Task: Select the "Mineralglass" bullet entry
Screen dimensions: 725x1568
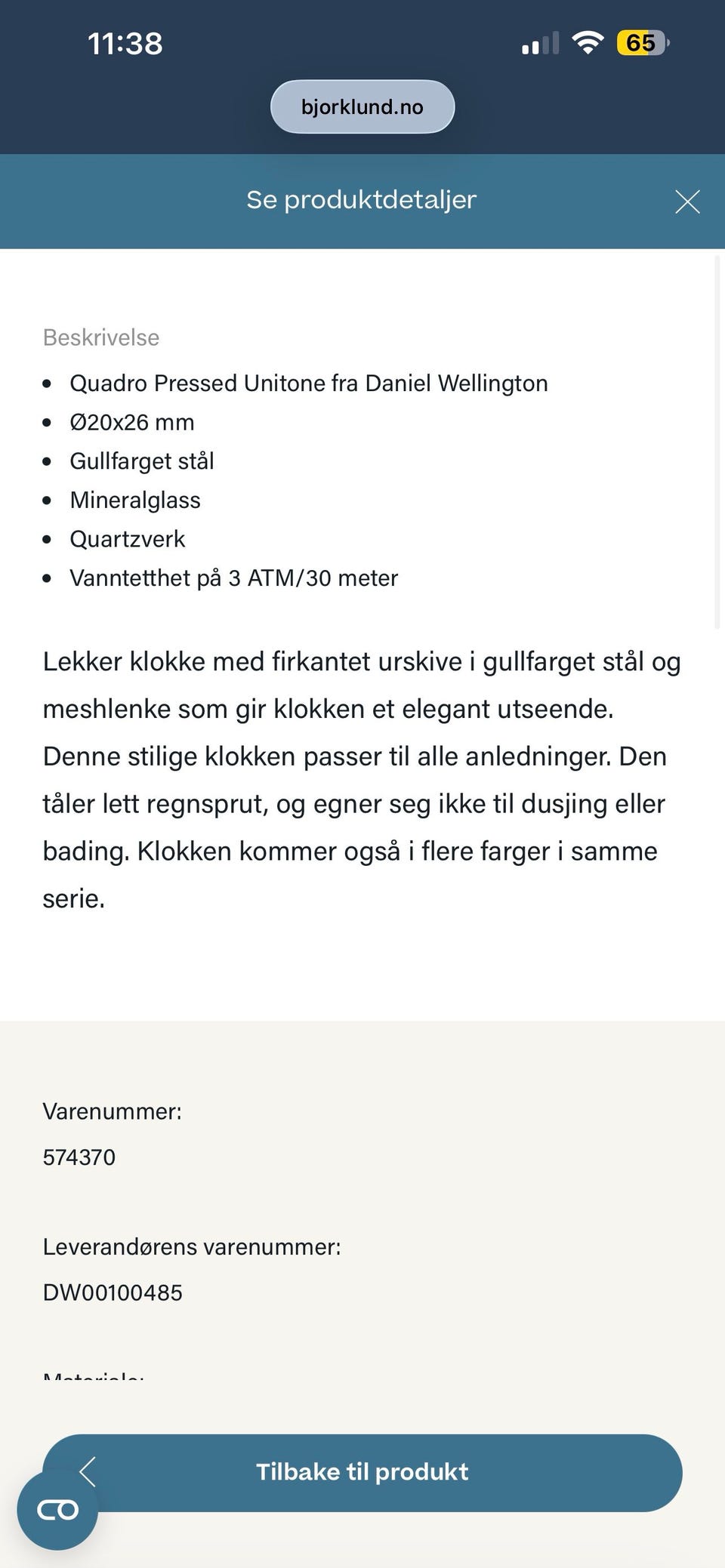Action: (x=136, y=500)
